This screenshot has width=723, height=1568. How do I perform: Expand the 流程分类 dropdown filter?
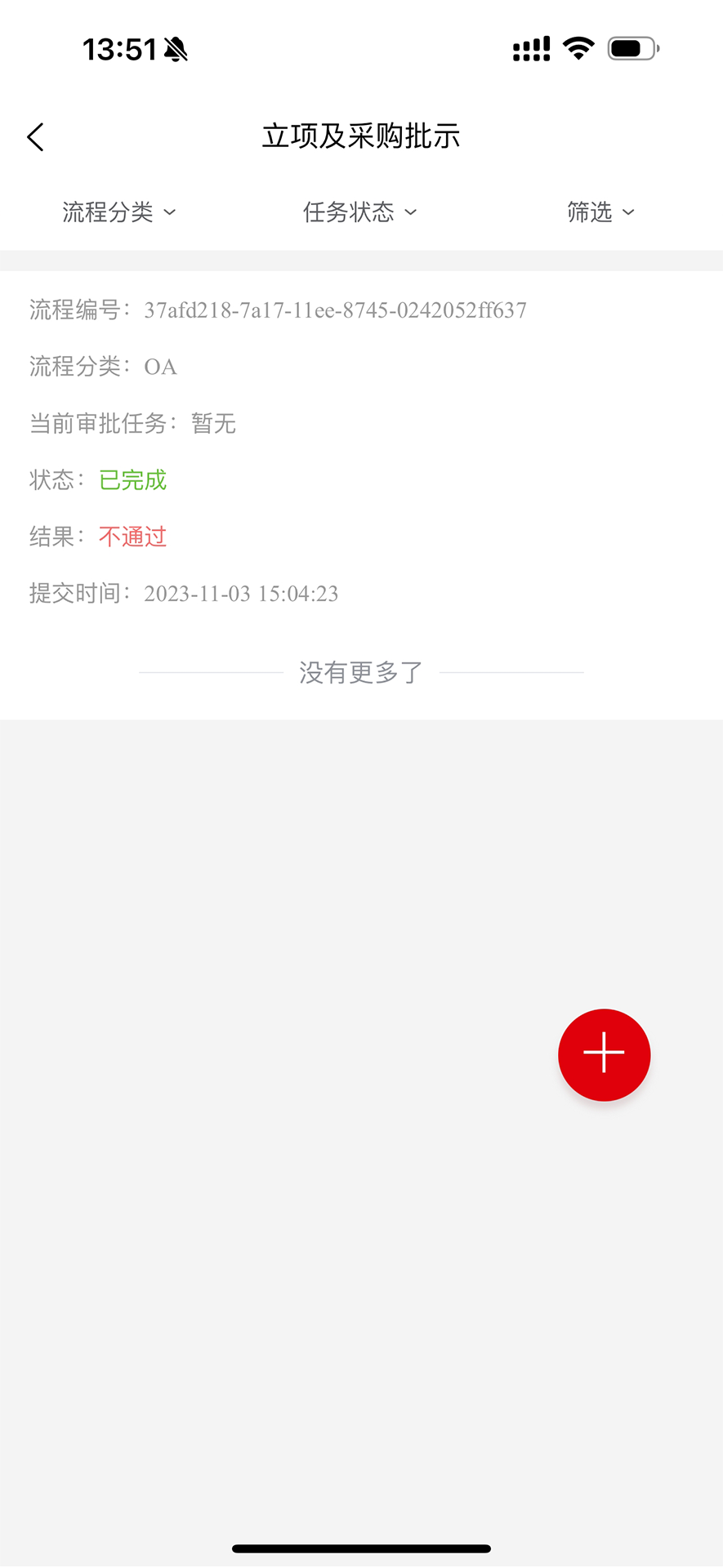pyautogui.click(x=119, y=212)
